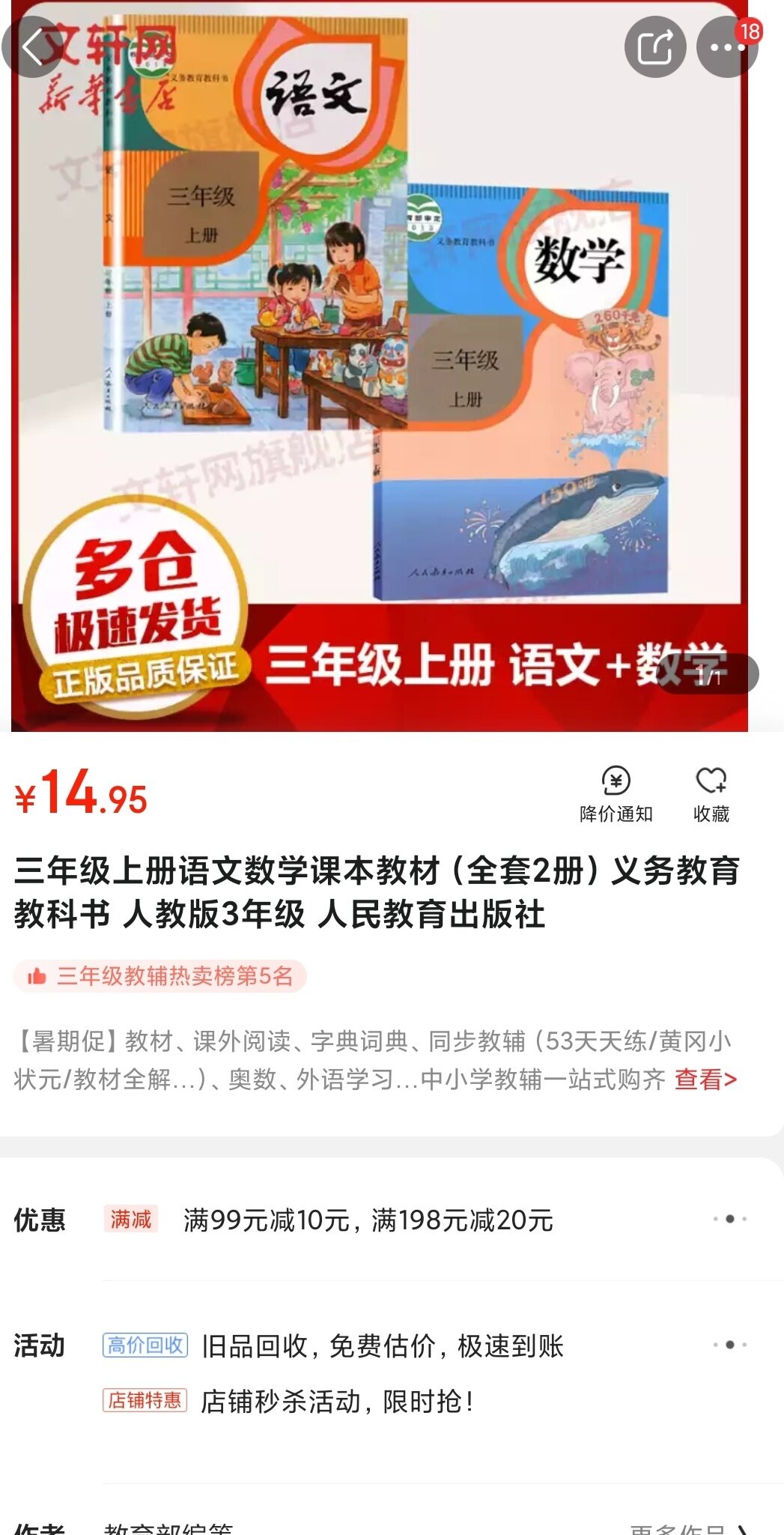Enable price drop notification (降价通知)
This screenshot has height=1535, width=784.
coord(616,794)
